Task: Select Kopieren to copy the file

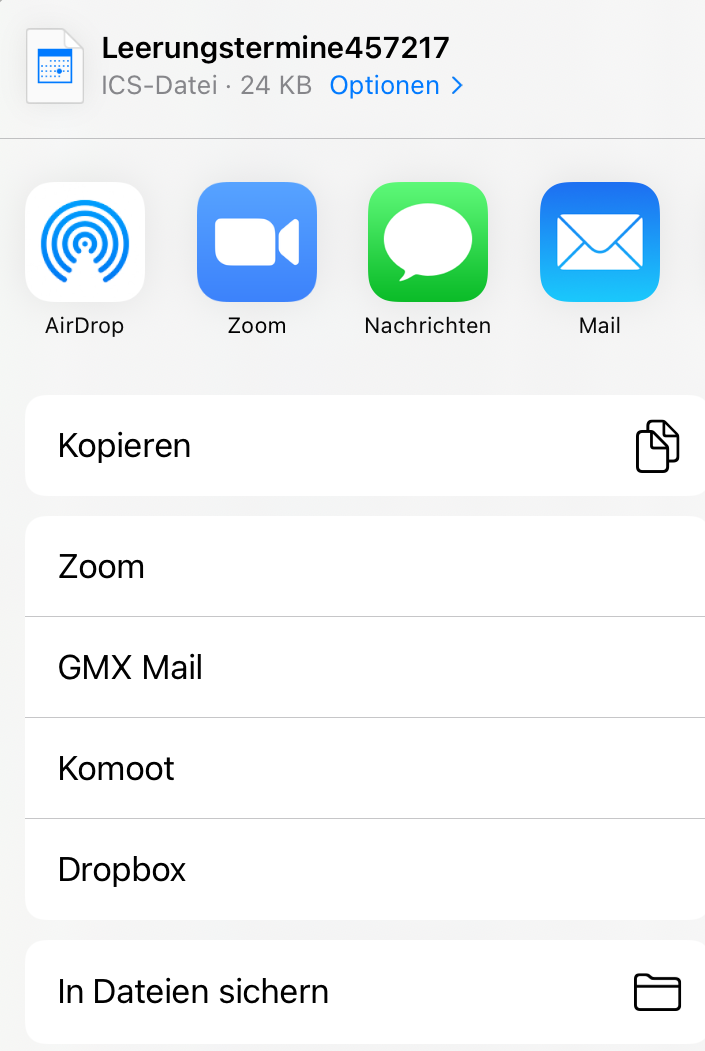Action: pos(365,446)
